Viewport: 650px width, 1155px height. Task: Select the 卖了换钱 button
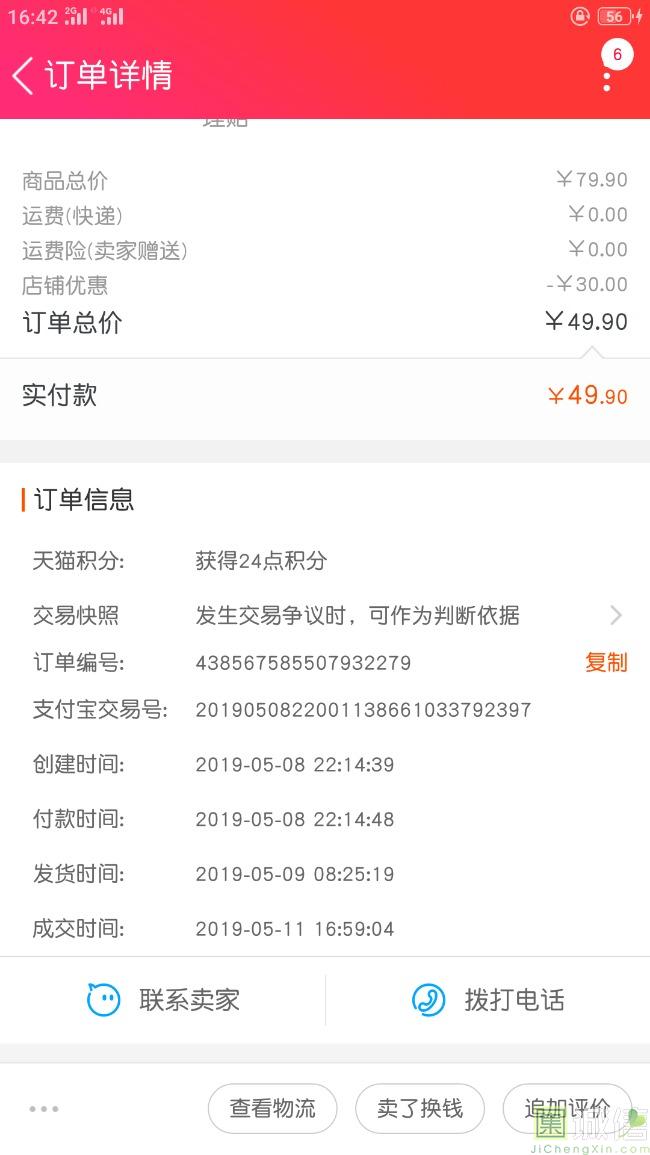(420, 1109)
